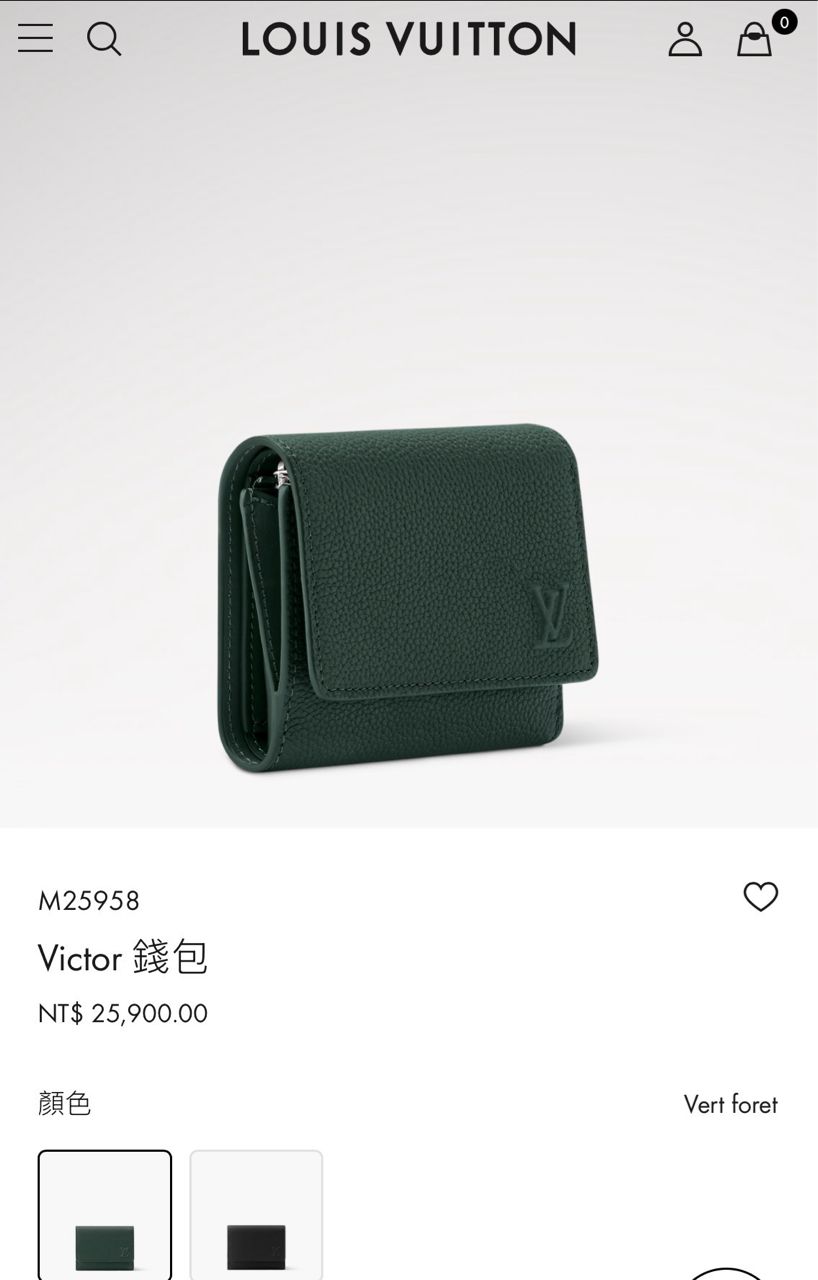
Task: Open the hamburger navigation menu
Action: pyautogui.click(x=35, y=39)
